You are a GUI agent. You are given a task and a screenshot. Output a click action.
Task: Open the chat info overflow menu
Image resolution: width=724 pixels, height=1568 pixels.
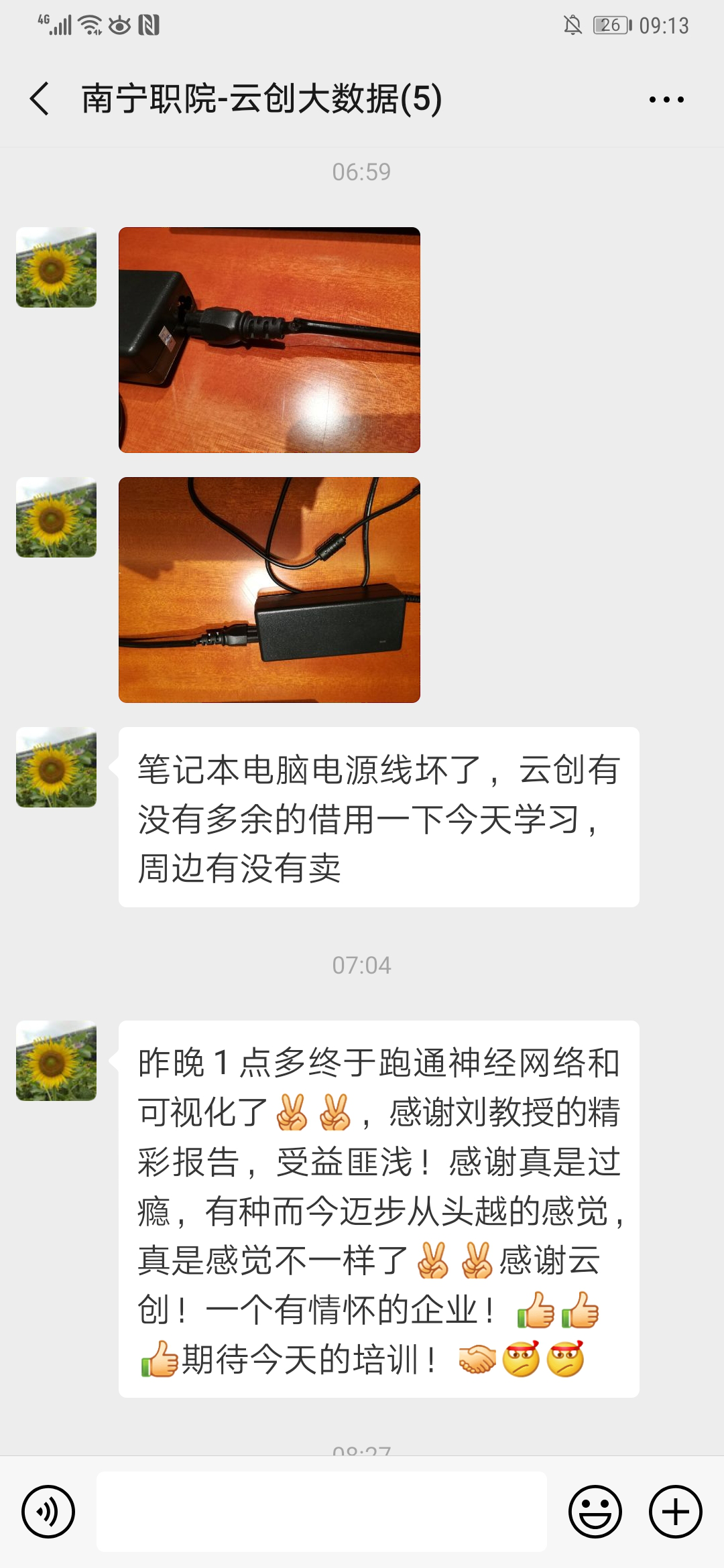tap(666, 100)
